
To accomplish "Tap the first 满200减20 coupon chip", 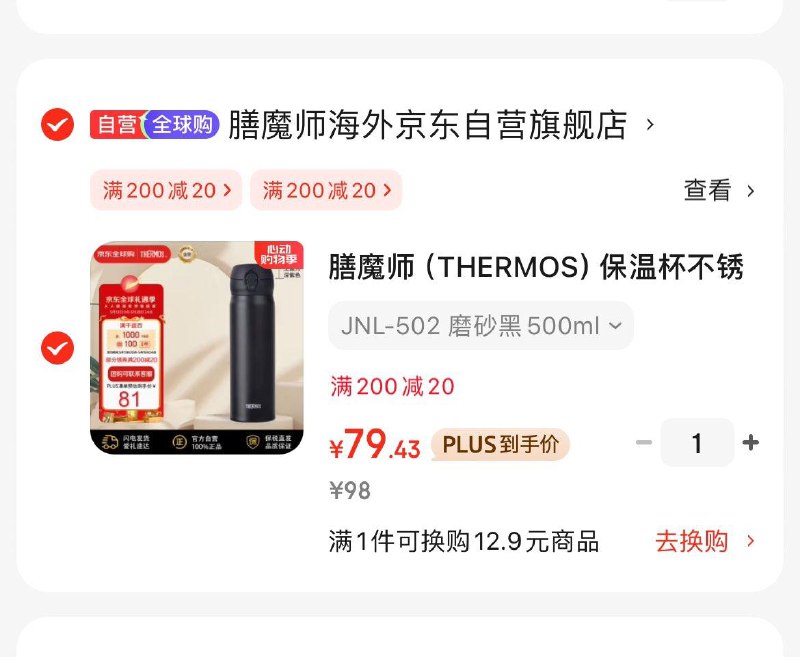I will (166, 190).
